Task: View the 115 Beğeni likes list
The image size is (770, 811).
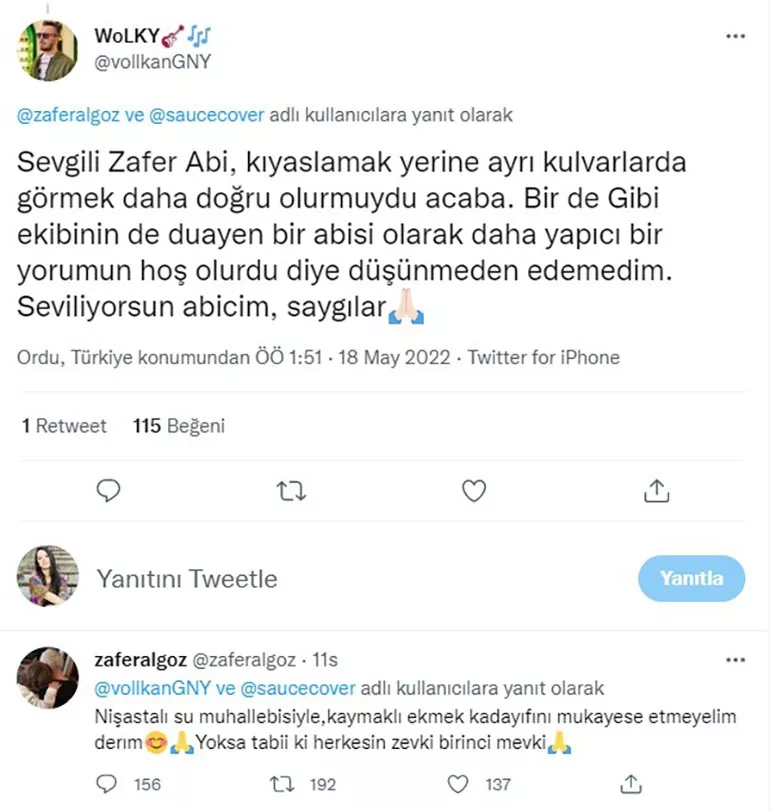Action: pyautogui.click(x=179, y=426)
